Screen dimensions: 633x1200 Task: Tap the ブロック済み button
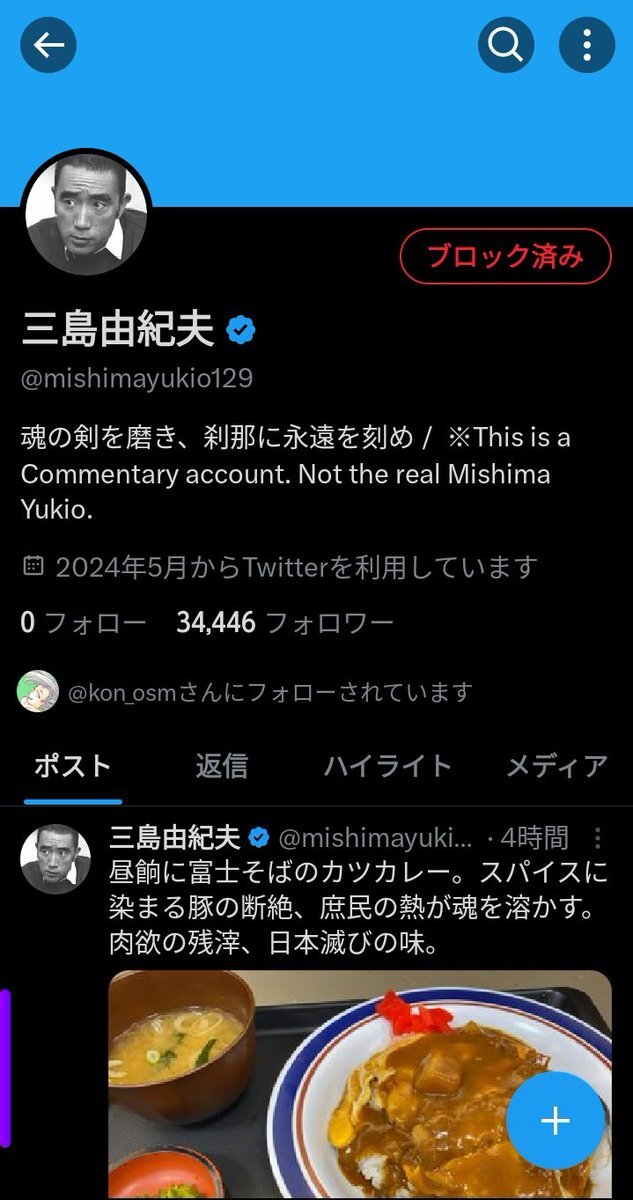[505, 256]
